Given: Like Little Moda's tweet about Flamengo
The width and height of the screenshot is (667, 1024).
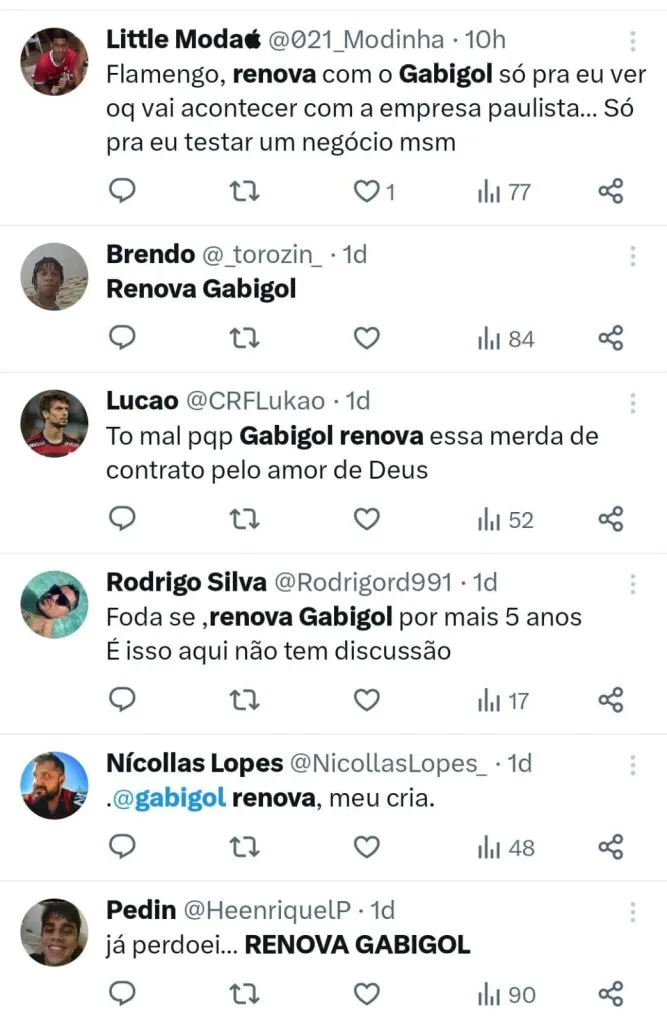Looking at the screenshot, I should point(367,192).
